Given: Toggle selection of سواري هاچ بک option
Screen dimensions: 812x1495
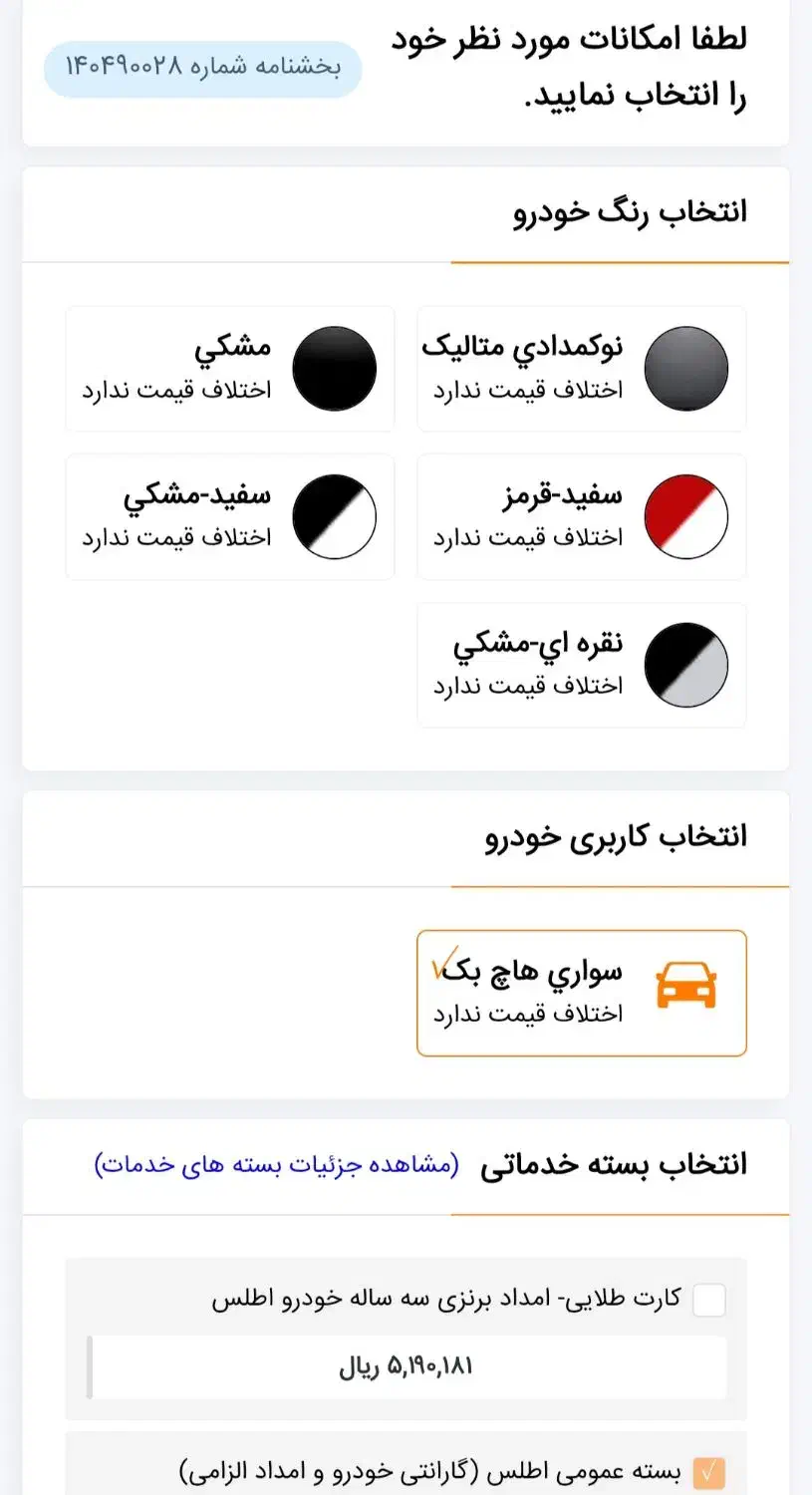Looking at the screenshot, I should 581,992.
